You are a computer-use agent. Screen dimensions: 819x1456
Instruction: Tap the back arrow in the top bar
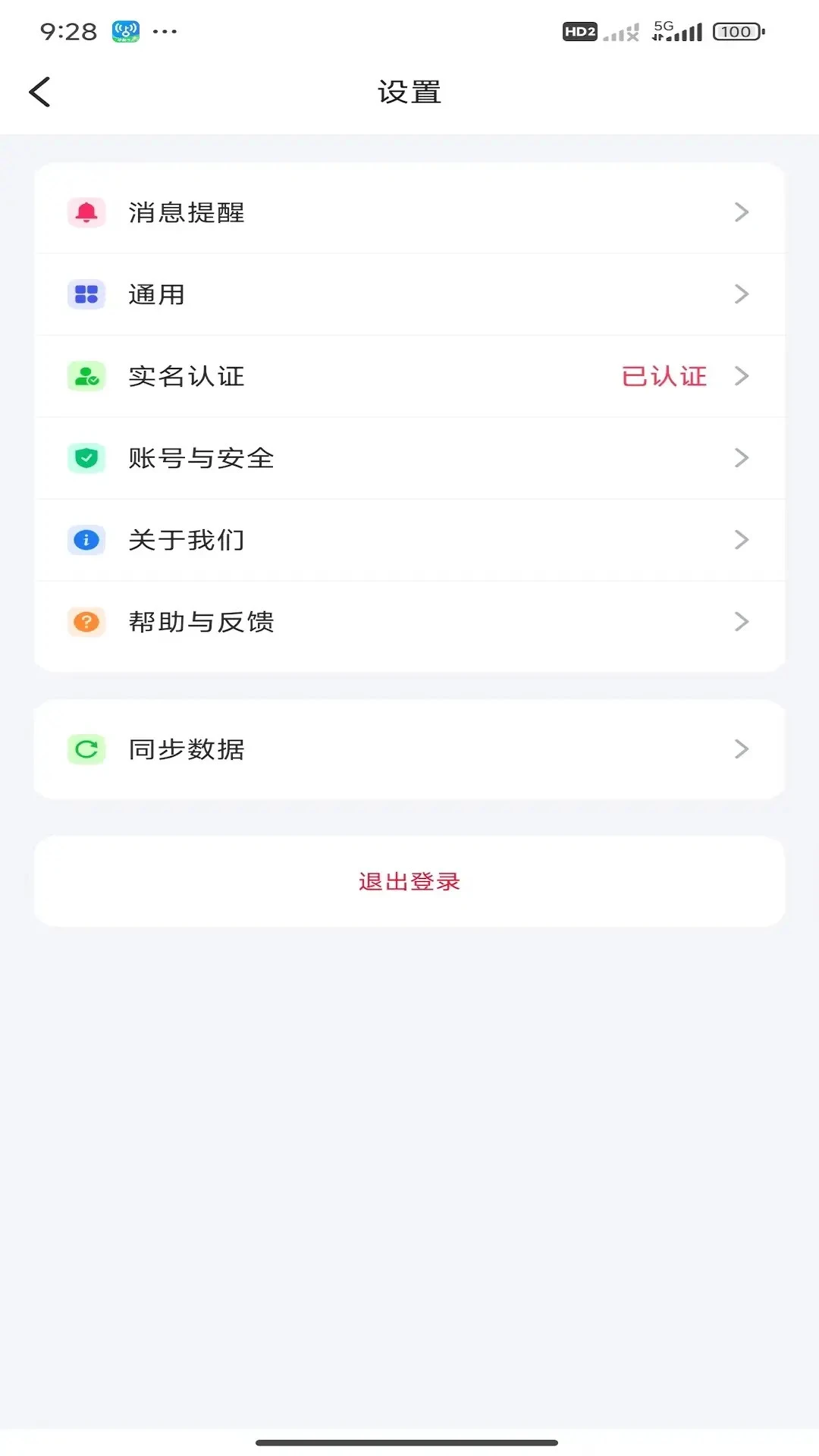click(x=39, y=91)
